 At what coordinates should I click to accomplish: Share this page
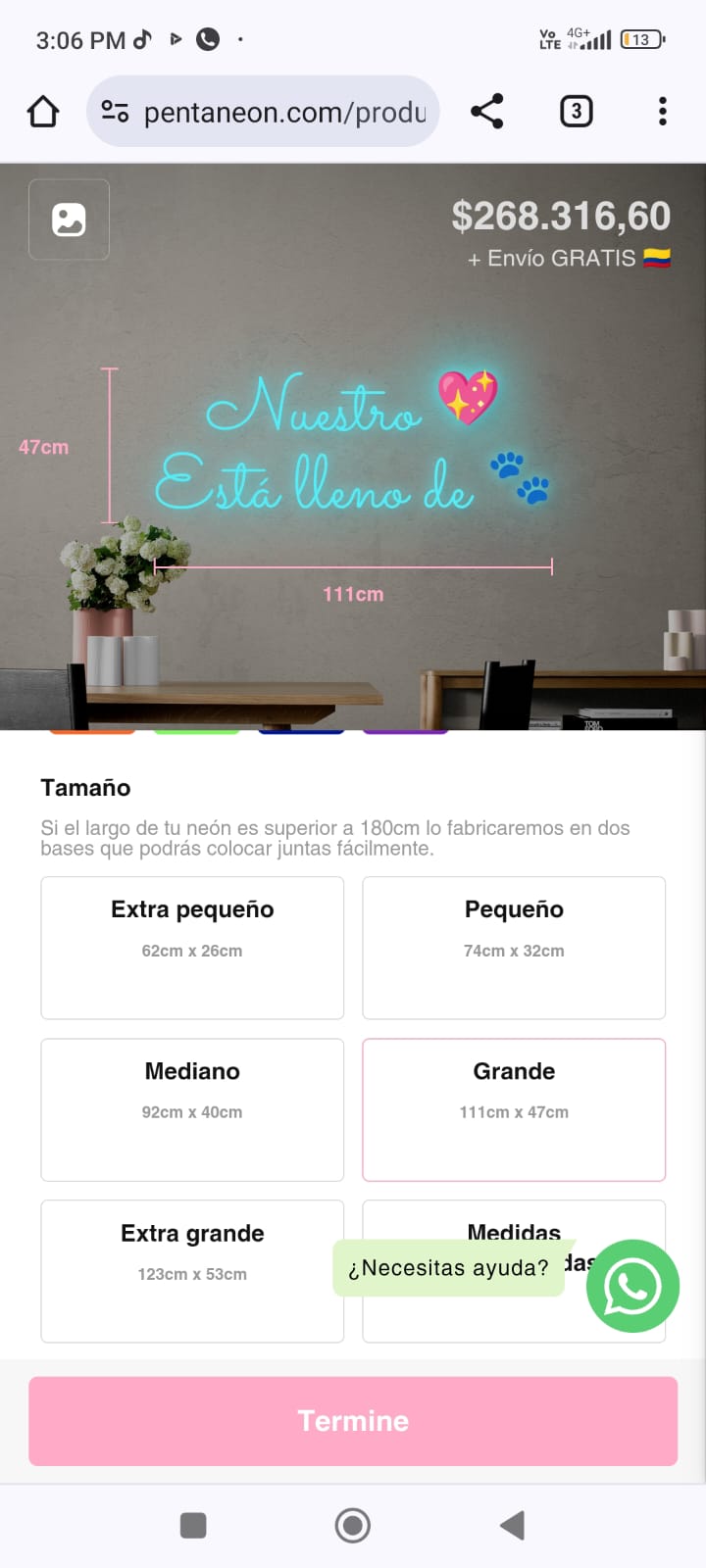486,112
